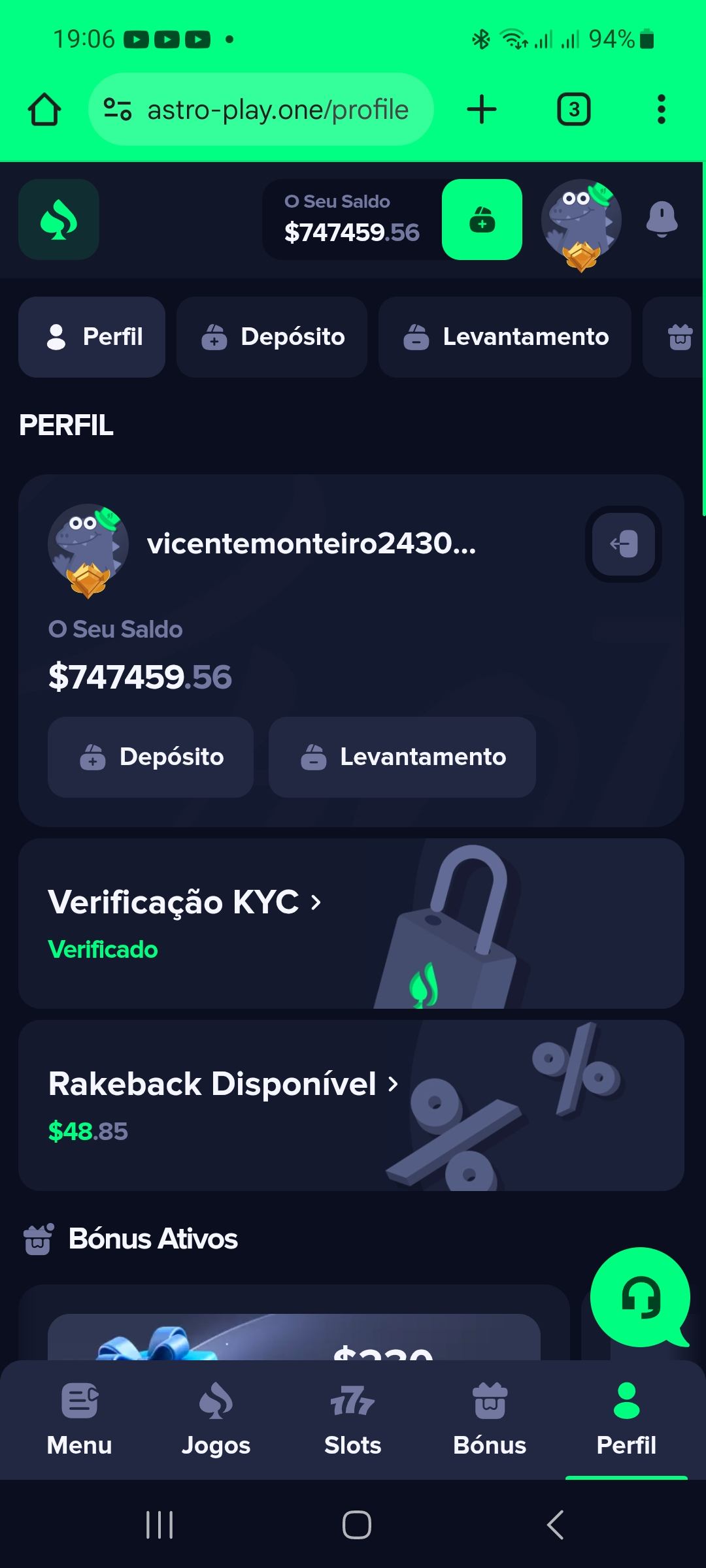The width and height of the screenshot is (706, 1568).
Task: Open browser overflow menu
Action: tap(662, 109)
